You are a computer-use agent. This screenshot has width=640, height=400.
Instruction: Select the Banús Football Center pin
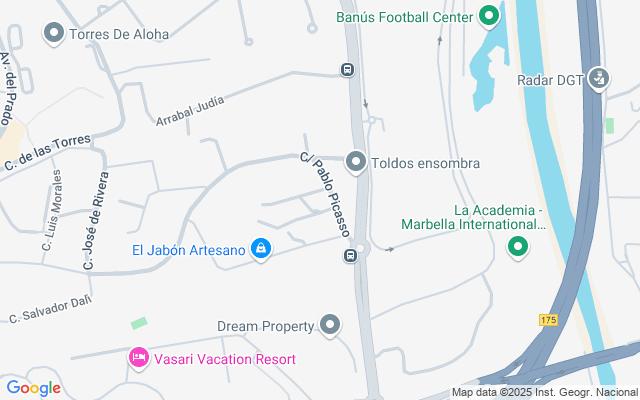pos(489,16)
